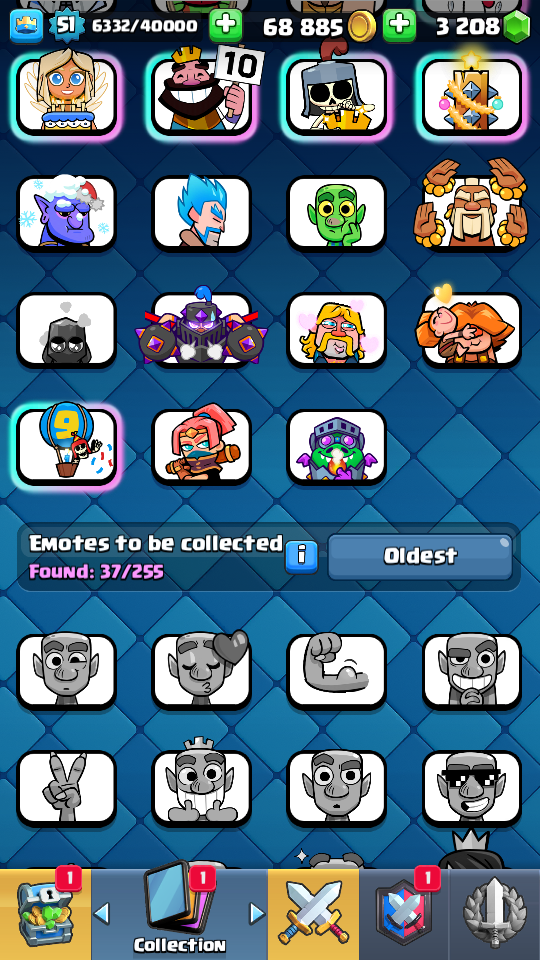The width and height of the screenshot is (540, 960).
Task: Select the green dragon in purple armor emote
Action: pos(337,446)
